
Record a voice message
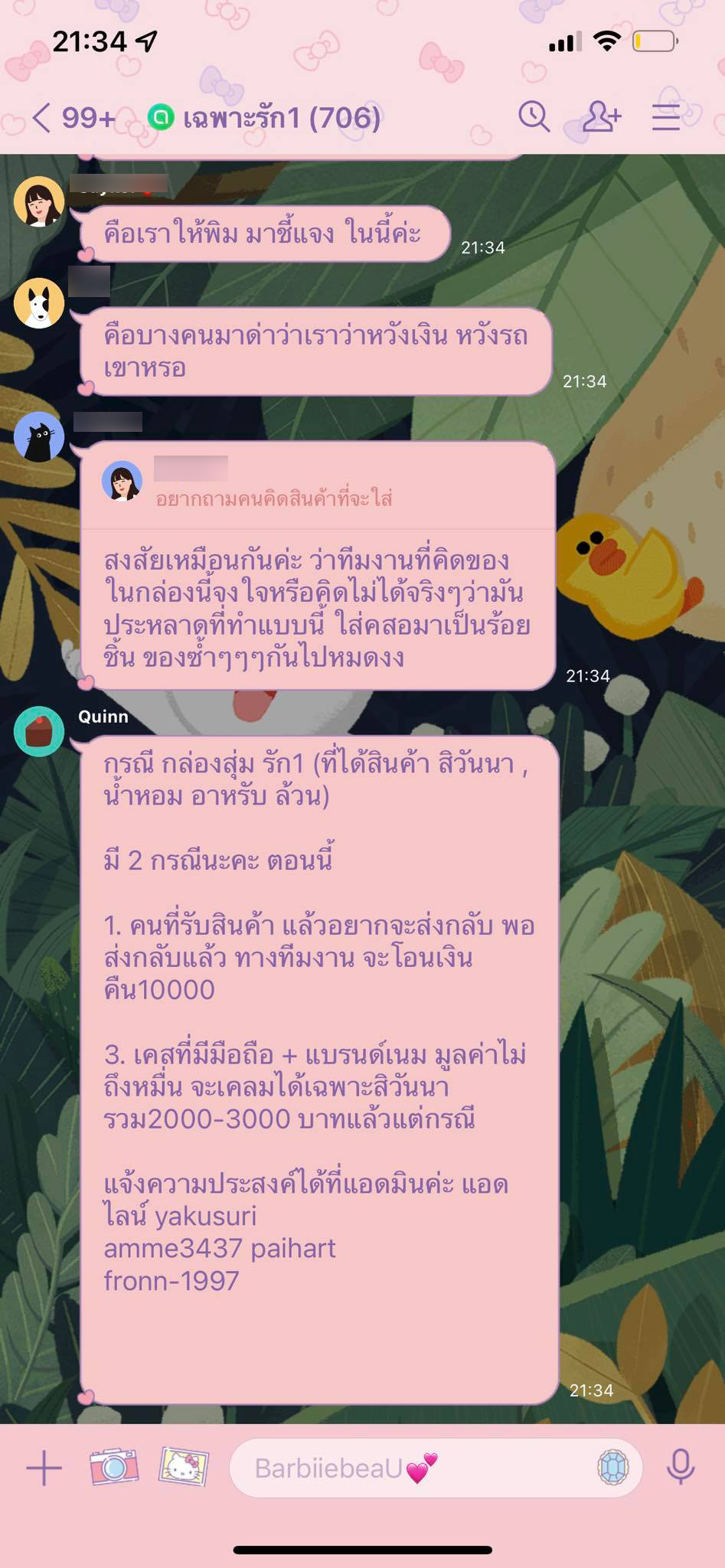click(680, 1468)
